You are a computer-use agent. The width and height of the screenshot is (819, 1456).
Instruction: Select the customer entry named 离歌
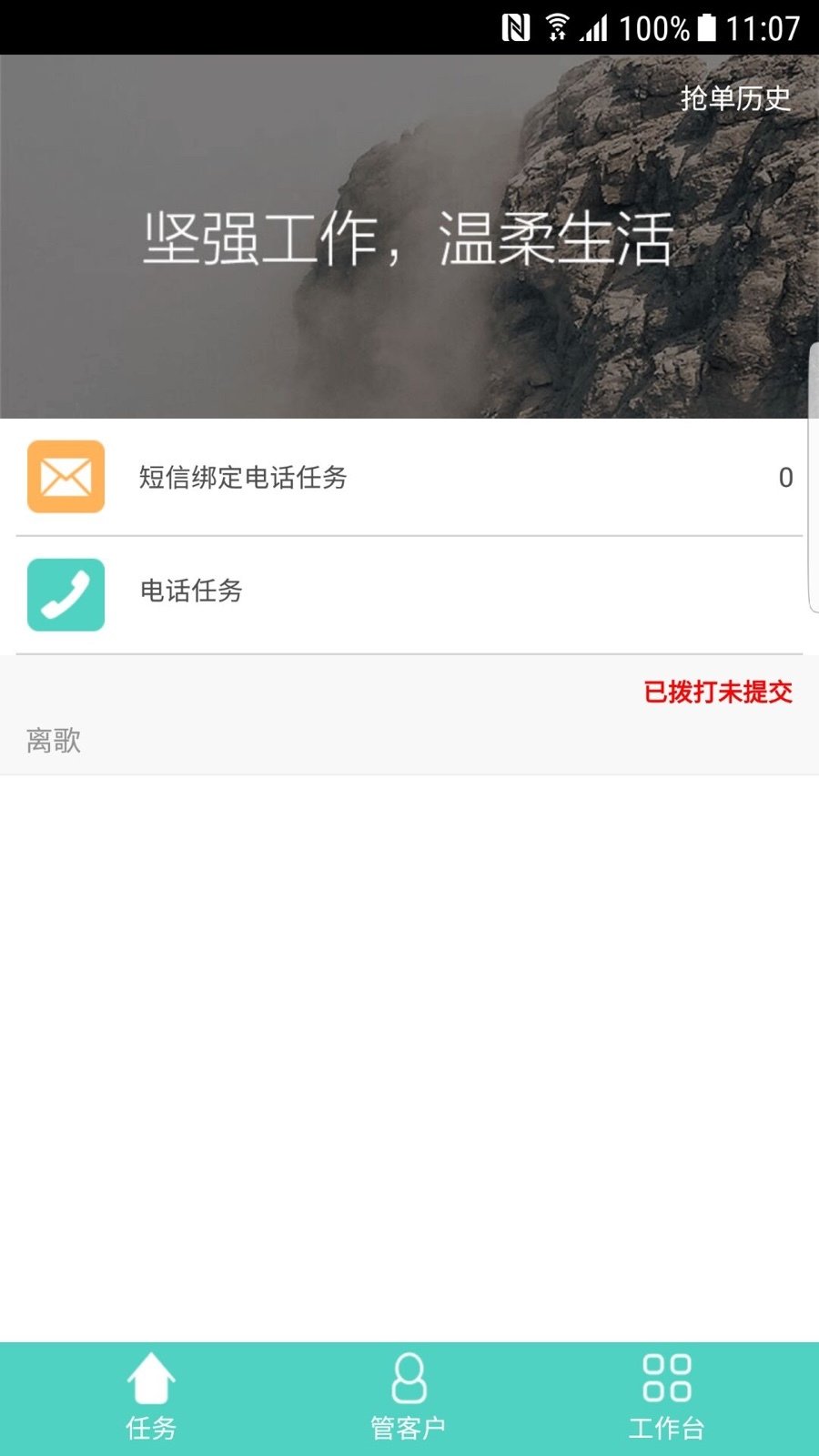coord(52,742)
